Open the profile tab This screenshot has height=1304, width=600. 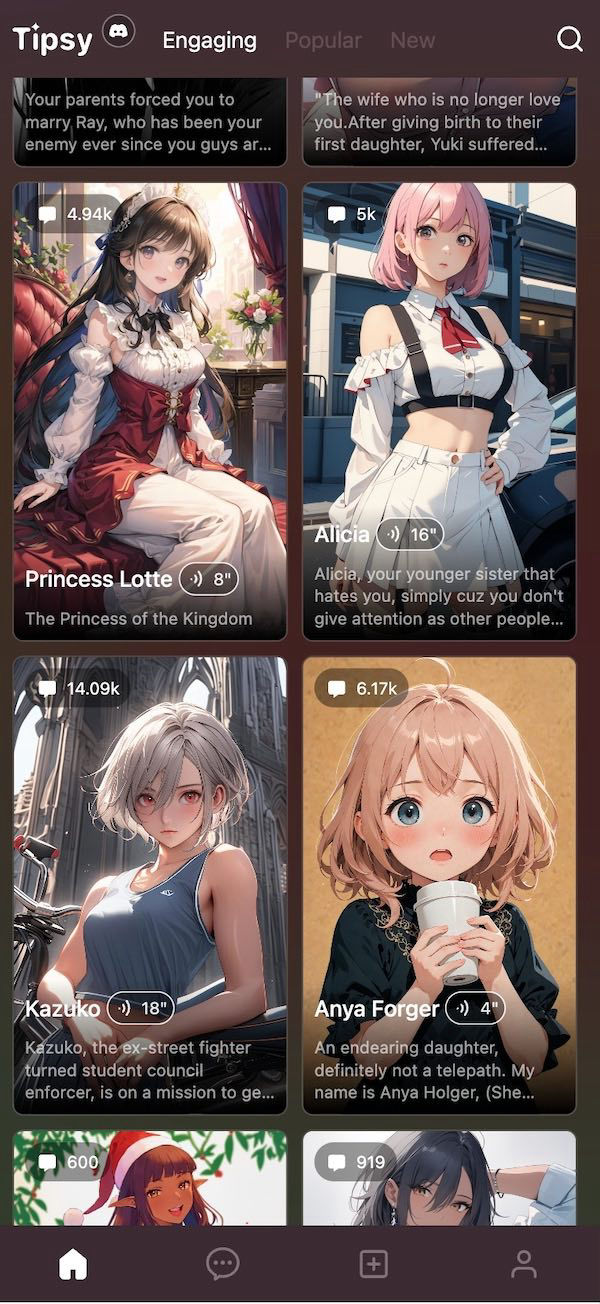(x=523, y=1264)
